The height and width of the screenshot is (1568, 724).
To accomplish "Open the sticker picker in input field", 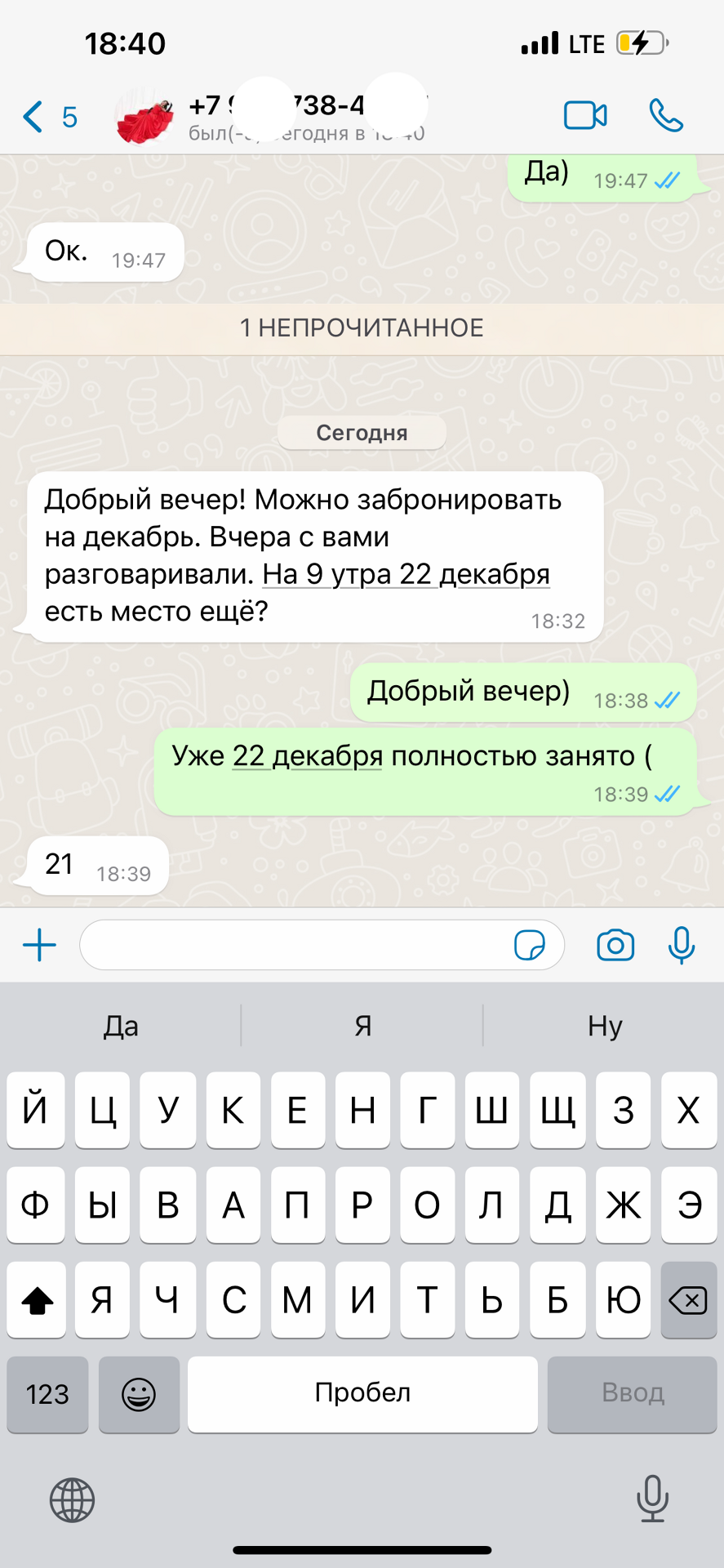I will [x=530, y=946].
